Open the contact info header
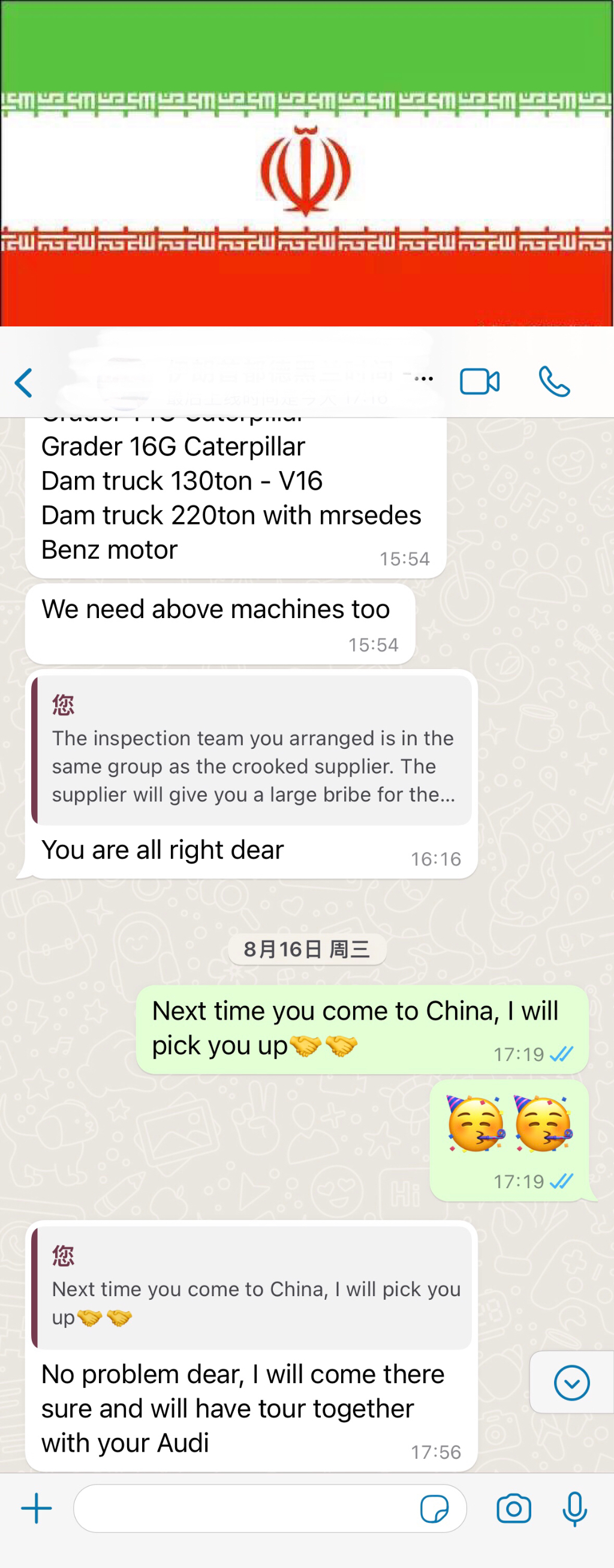Screen dimensions: 614x1568 267,382
